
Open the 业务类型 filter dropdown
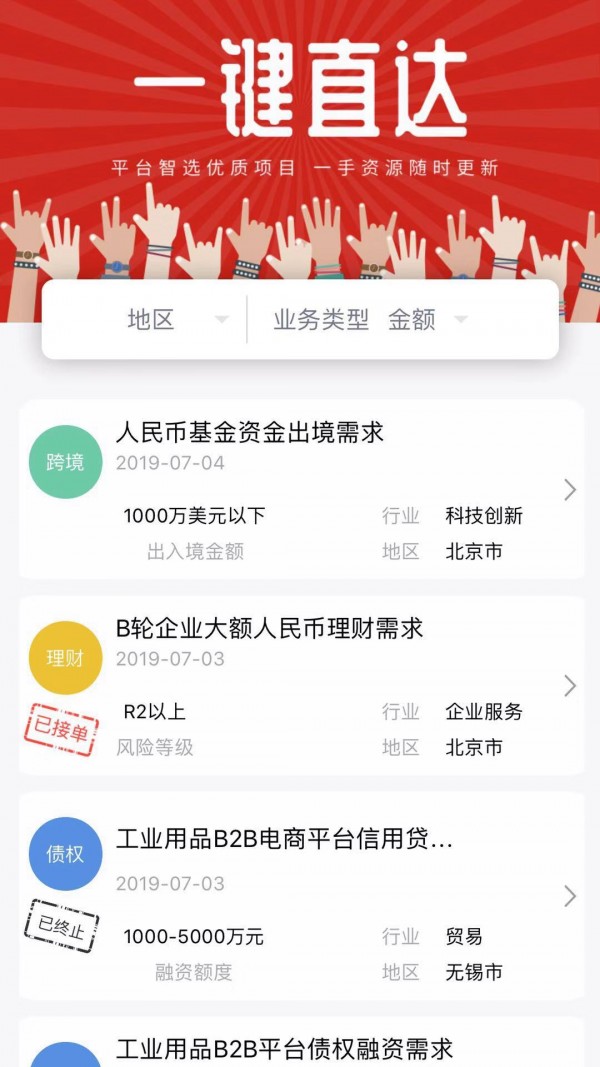point(321,320)
